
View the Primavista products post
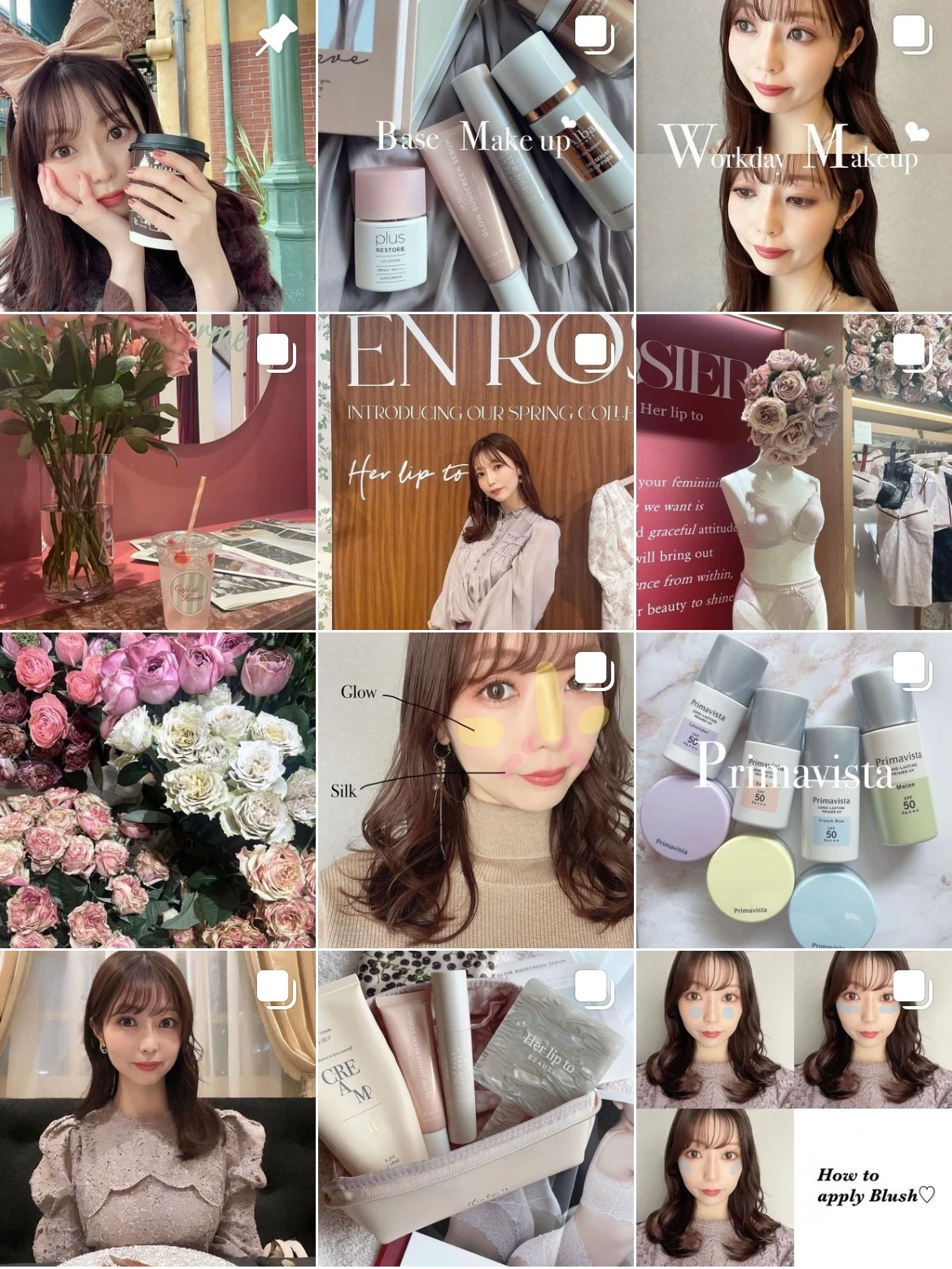(794, 790)
